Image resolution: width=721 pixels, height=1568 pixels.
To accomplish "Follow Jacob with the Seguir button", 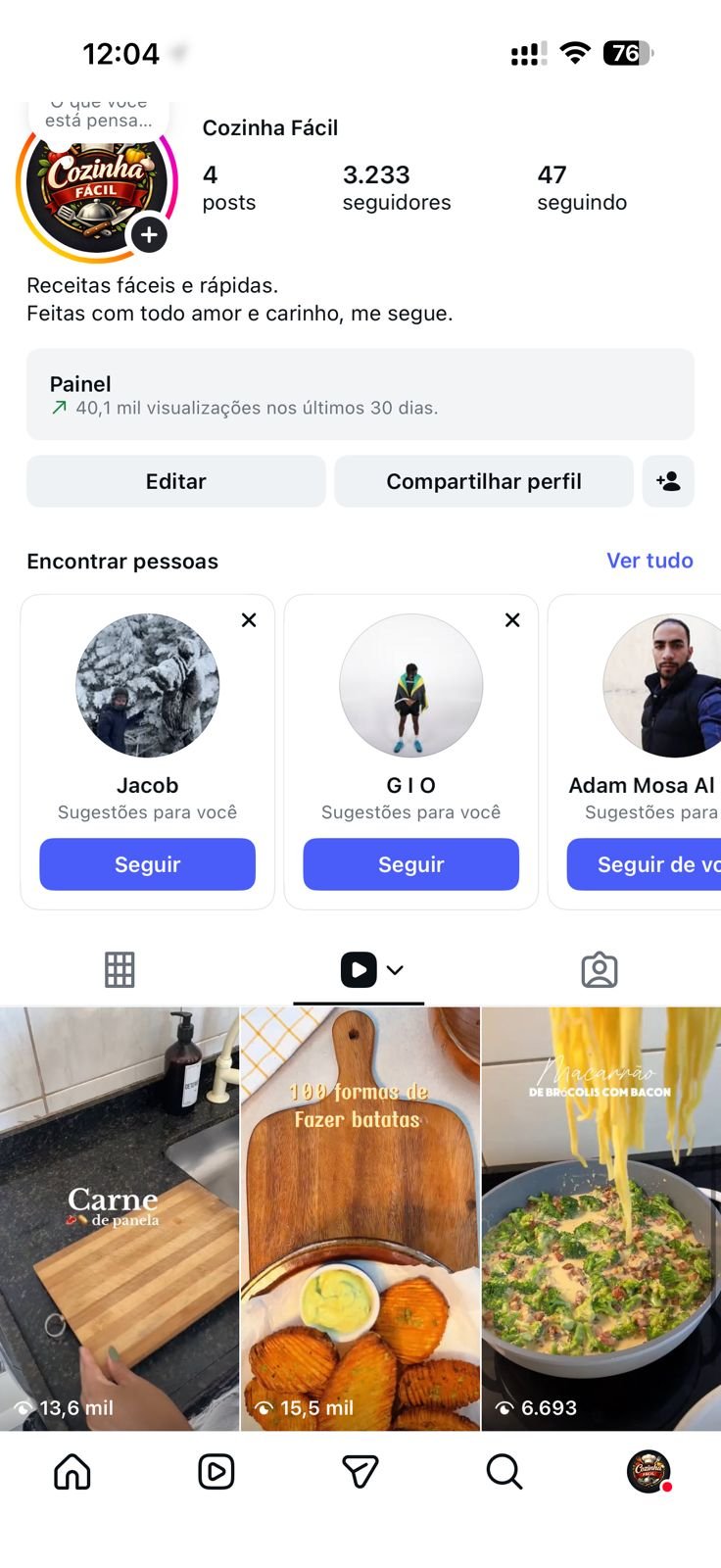I will pos(147,864).
